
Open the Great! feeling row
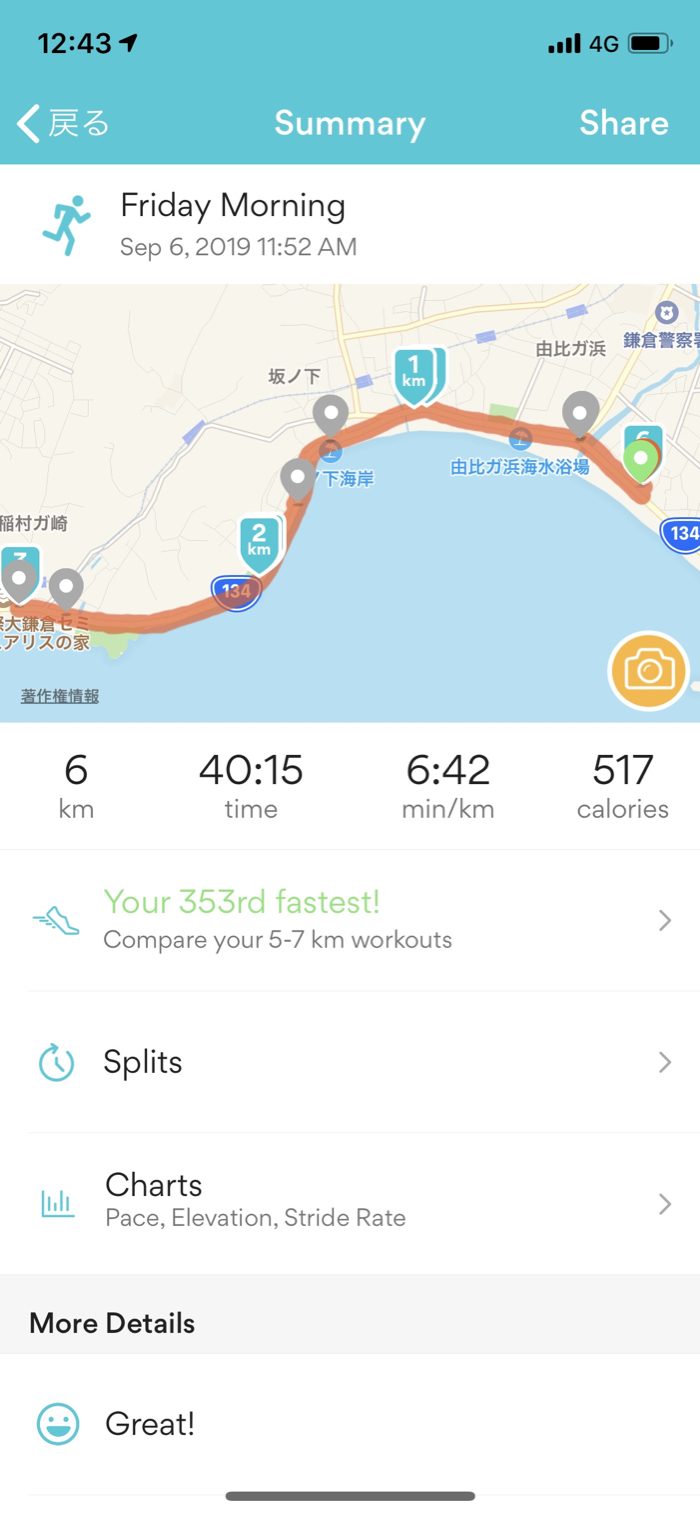pyautogui.click(x=350, y=1424)
